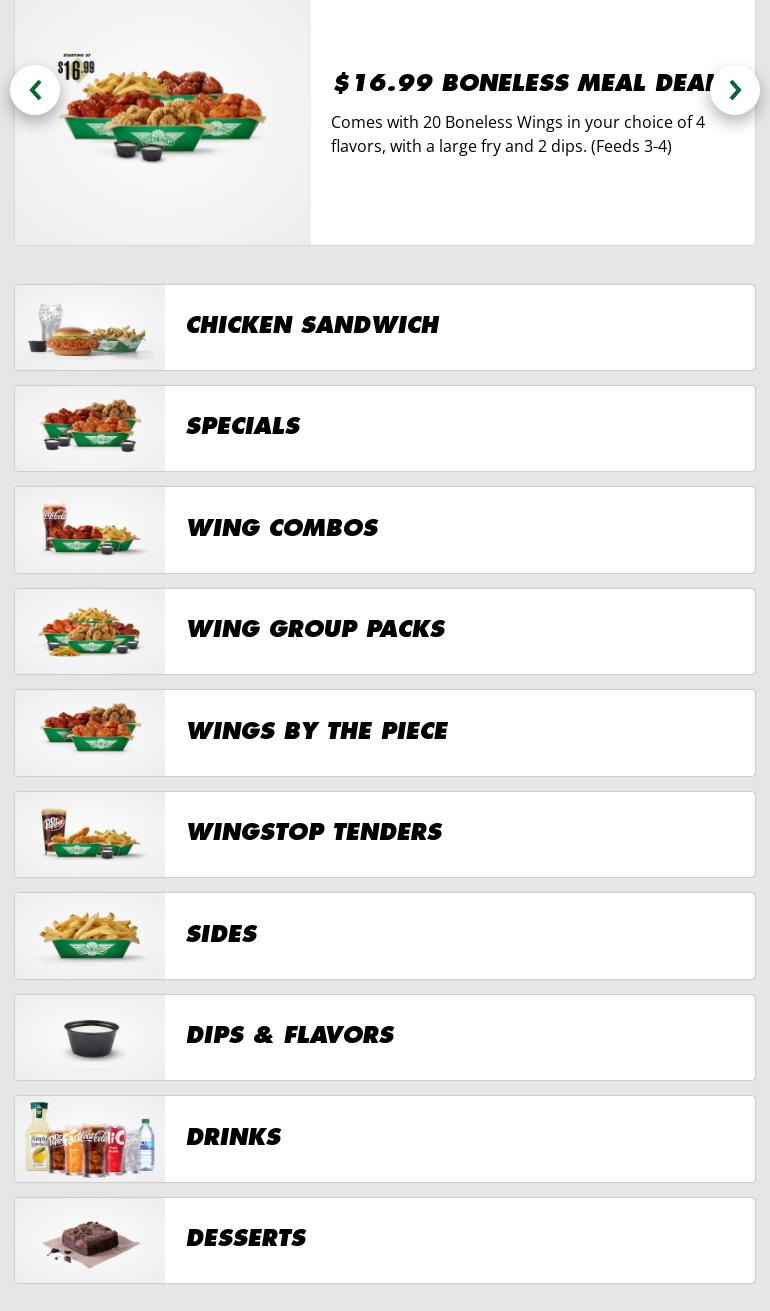Advance to next promo slide

coord(735,90)
